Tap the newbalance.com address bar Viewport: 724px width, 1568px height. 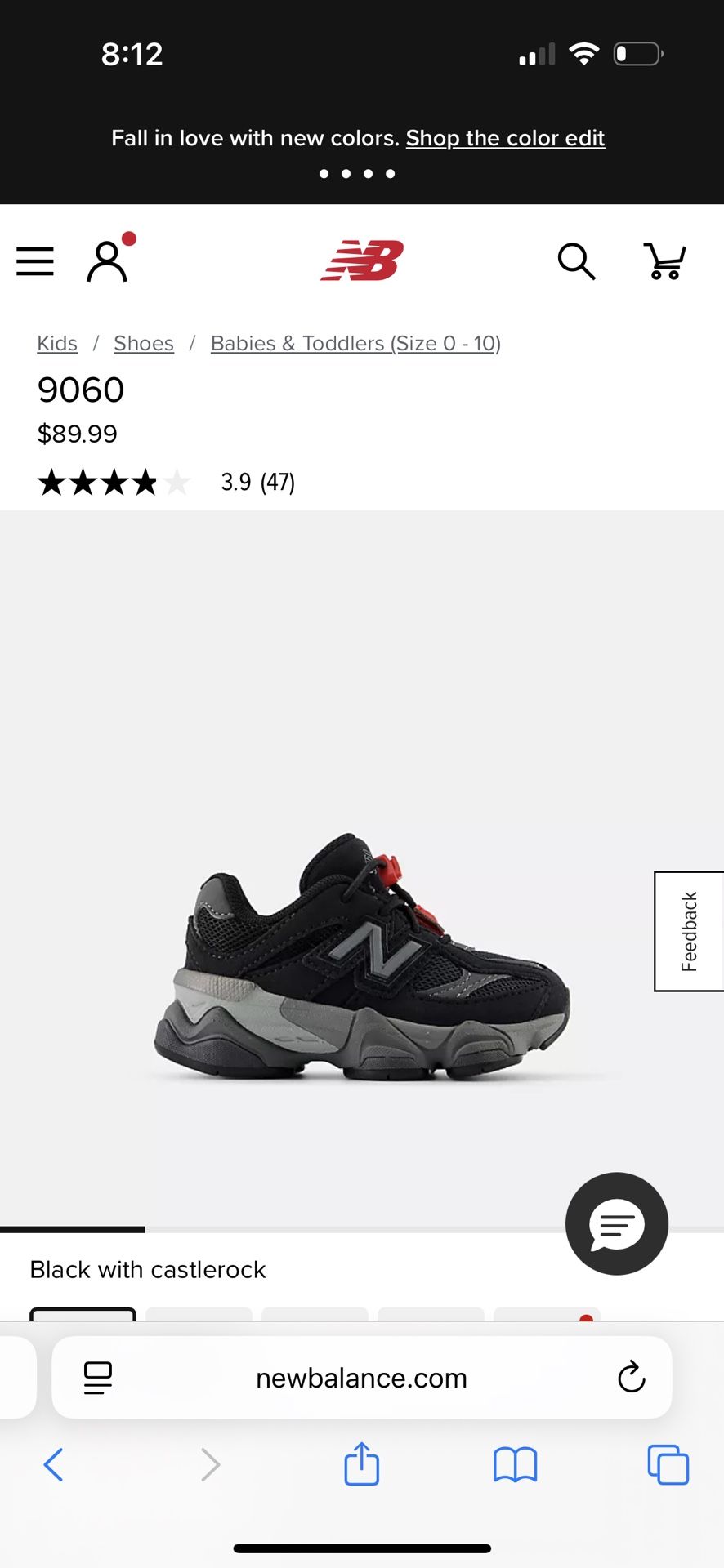coord(361,1378)
